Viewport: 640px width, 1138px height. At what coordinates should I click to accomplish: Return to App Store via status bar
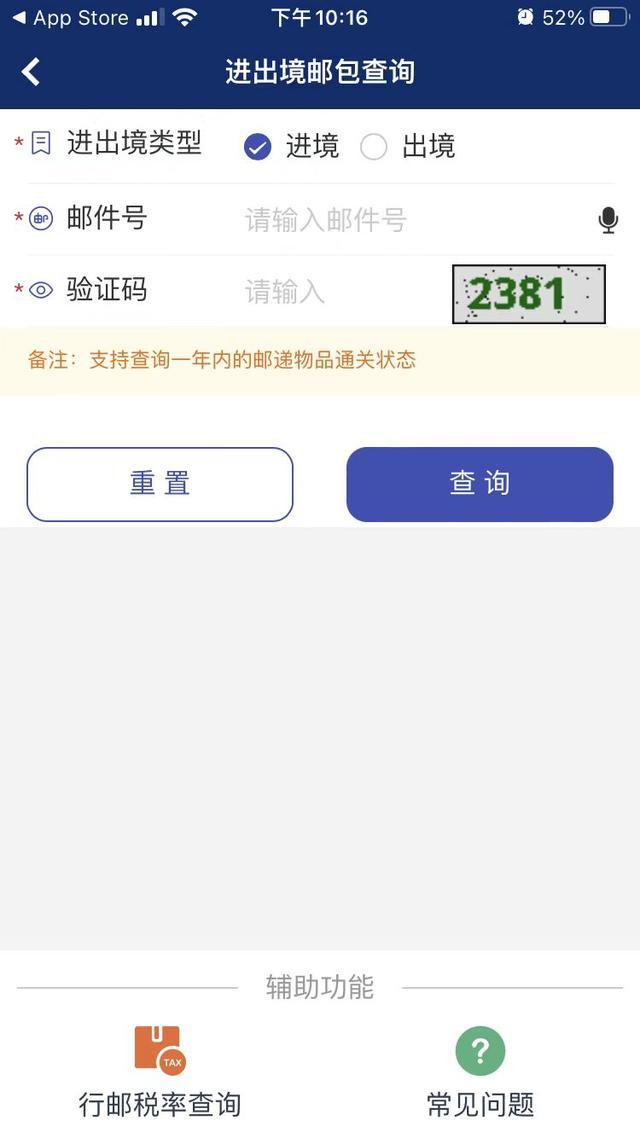click(71, 17)
